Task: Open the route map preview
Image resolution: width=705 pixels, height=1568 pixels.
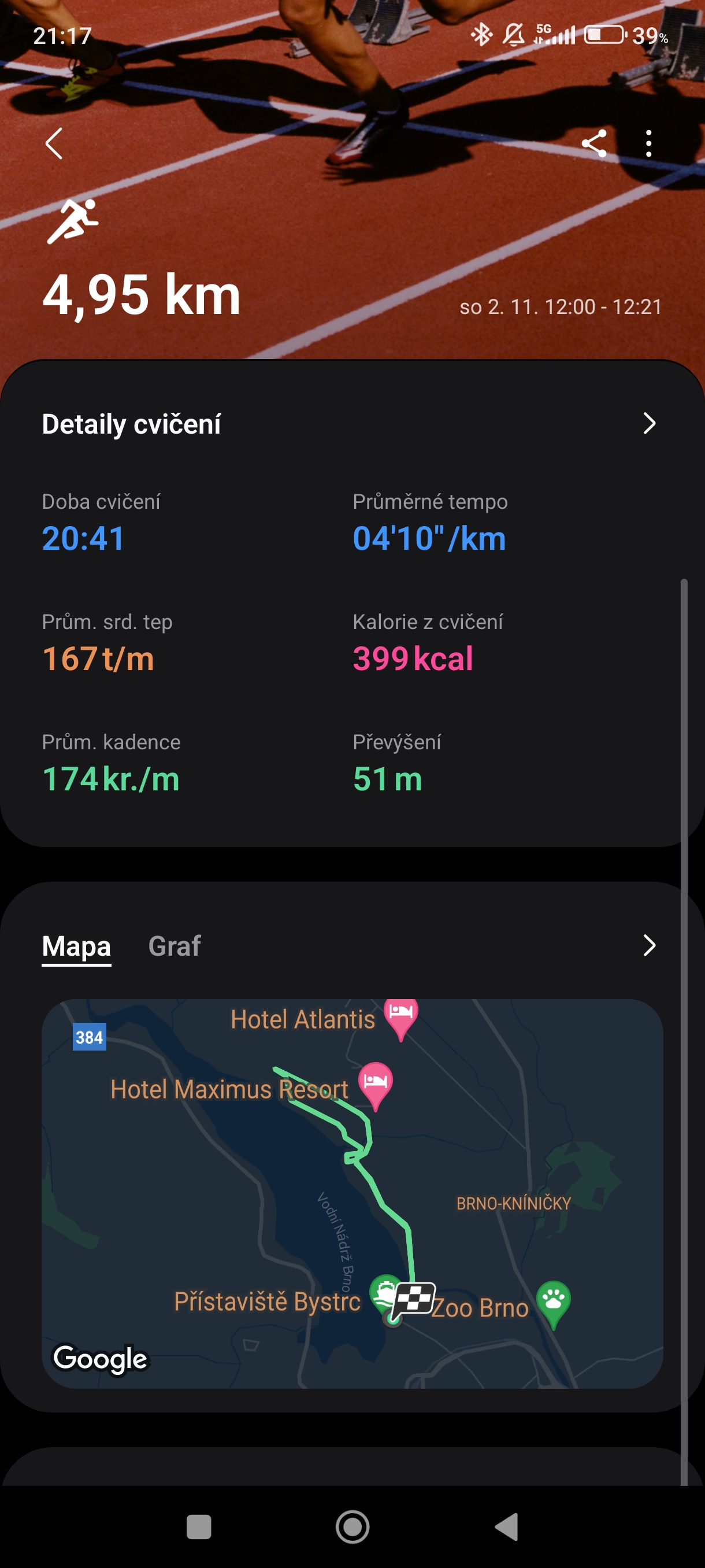Action: 352,1193
